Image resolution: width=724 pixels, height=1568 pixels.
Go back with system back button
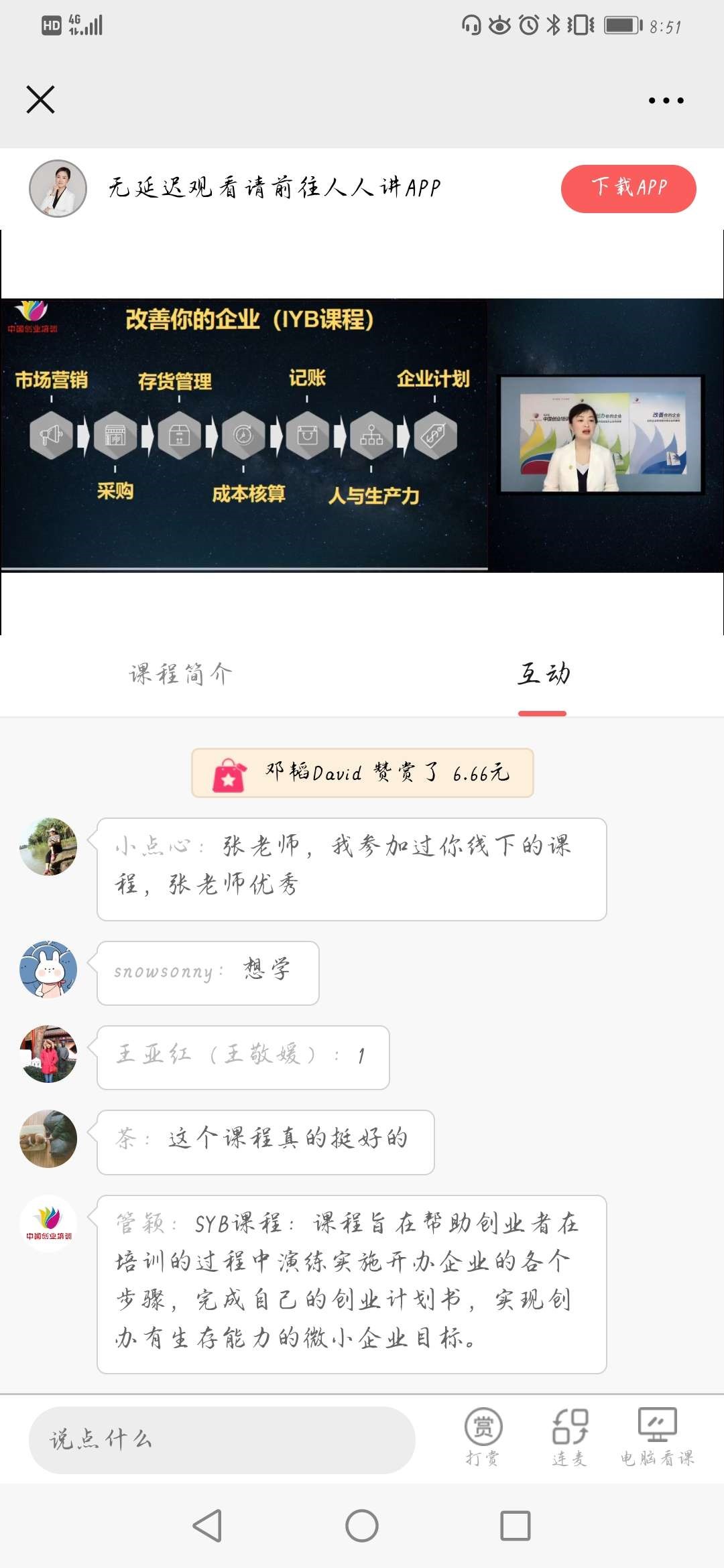pyautogui.click(x=207, y=1526)
